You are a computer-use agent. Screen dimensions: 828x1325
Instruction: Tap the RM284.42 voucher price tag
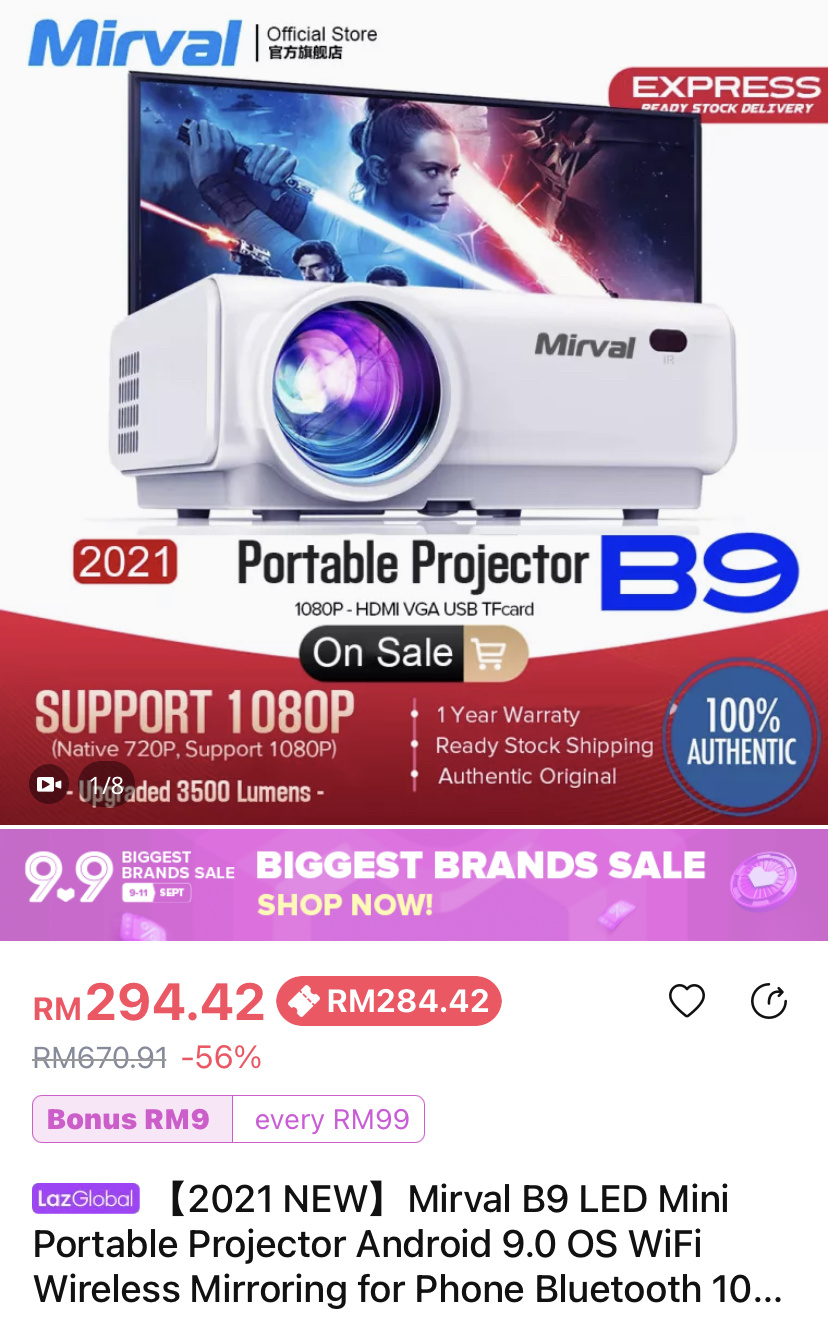[389, 1001]
